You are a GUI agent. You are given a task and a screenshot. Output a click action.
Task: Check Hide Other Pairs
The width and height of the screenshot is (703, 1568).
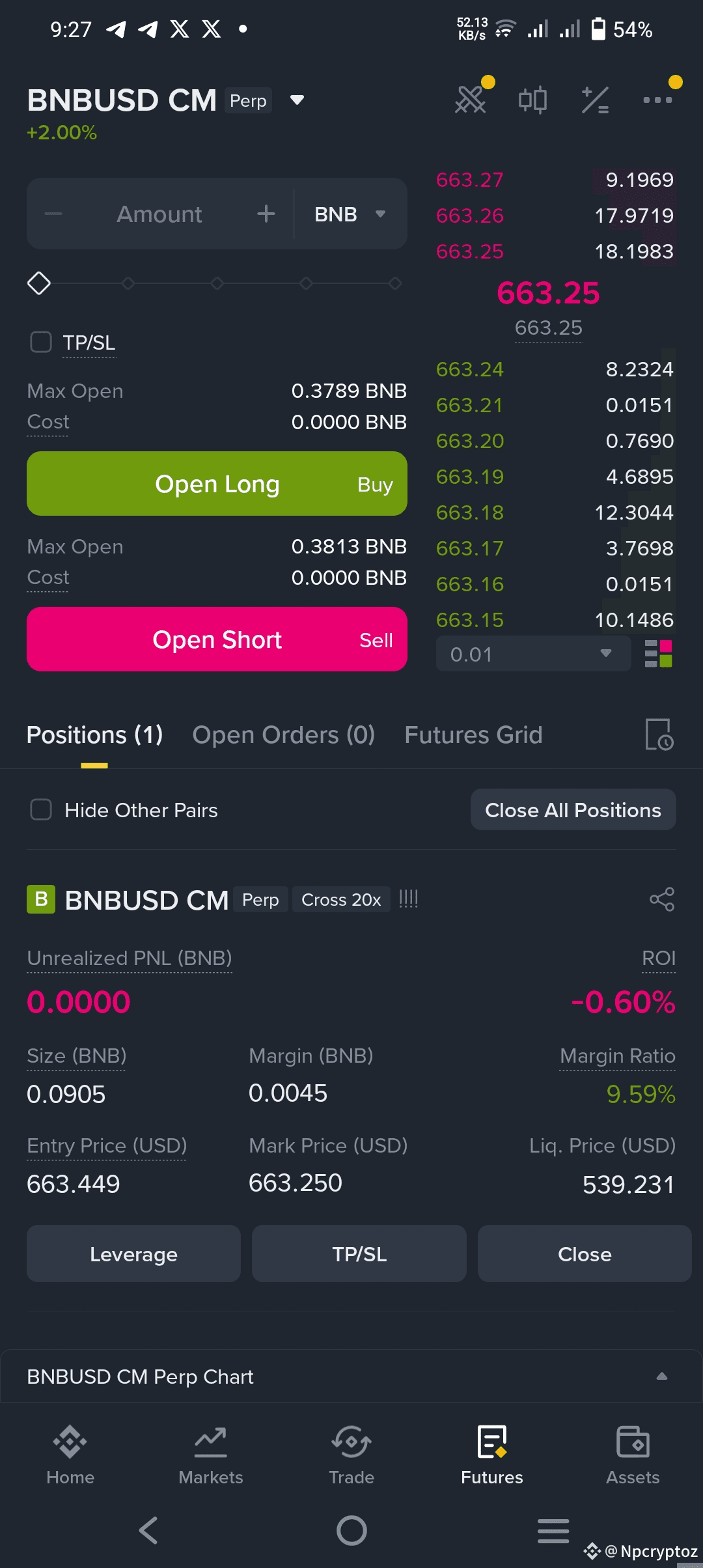click(x=41, y=810)
